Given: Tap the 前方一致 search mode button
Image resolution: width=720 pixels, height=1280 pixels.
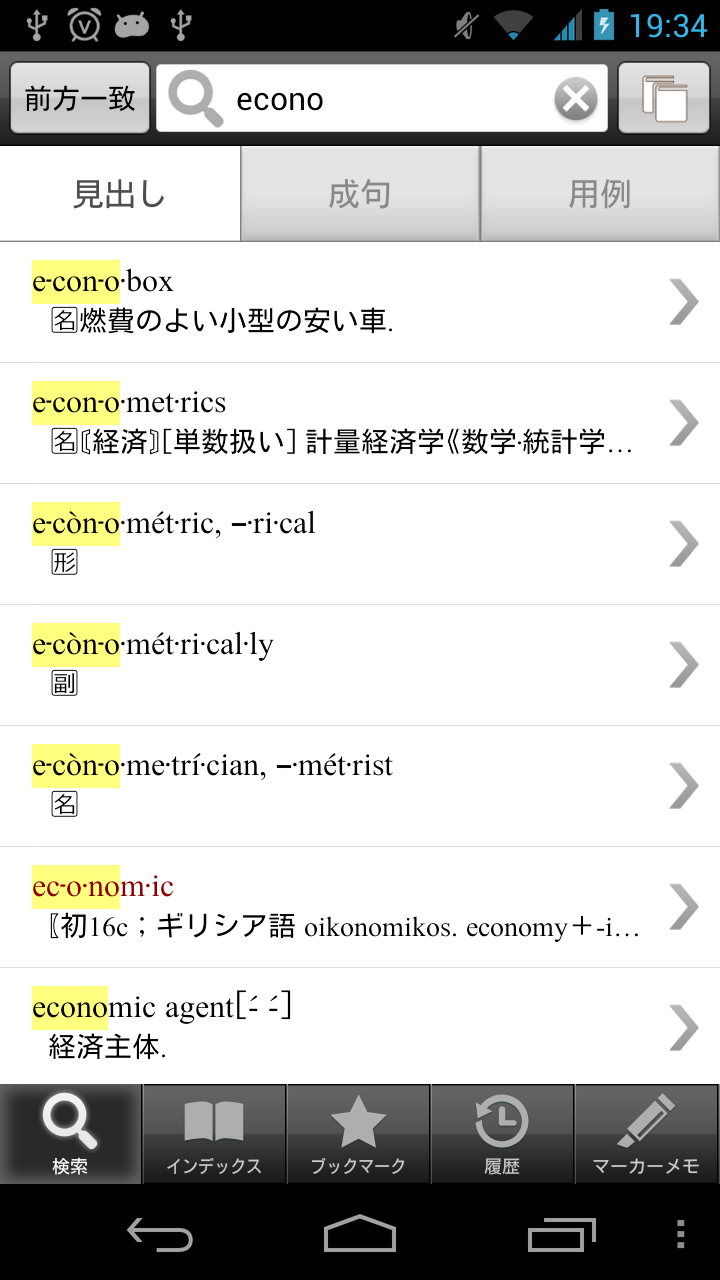Looking at the screenshot, I should tap(80, 98).
